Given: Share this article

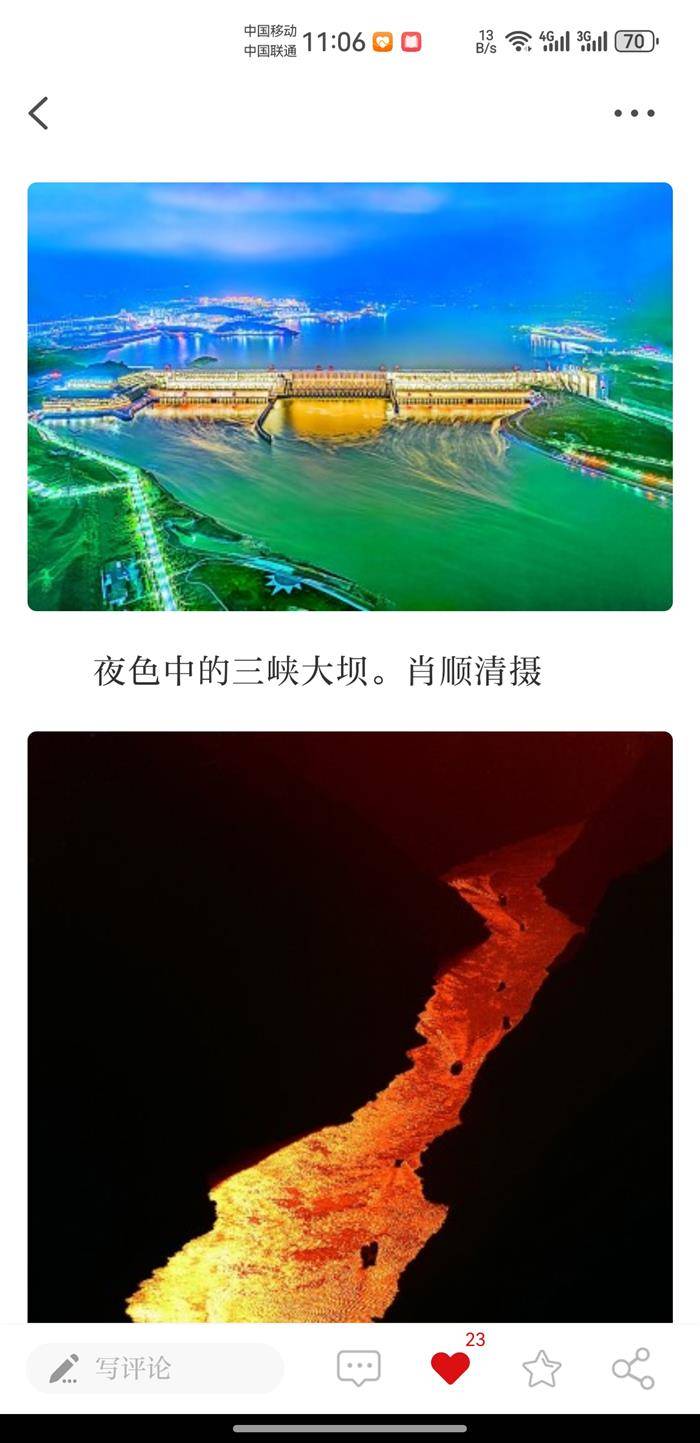Looking at the screenshot, I should point(633,1368).
